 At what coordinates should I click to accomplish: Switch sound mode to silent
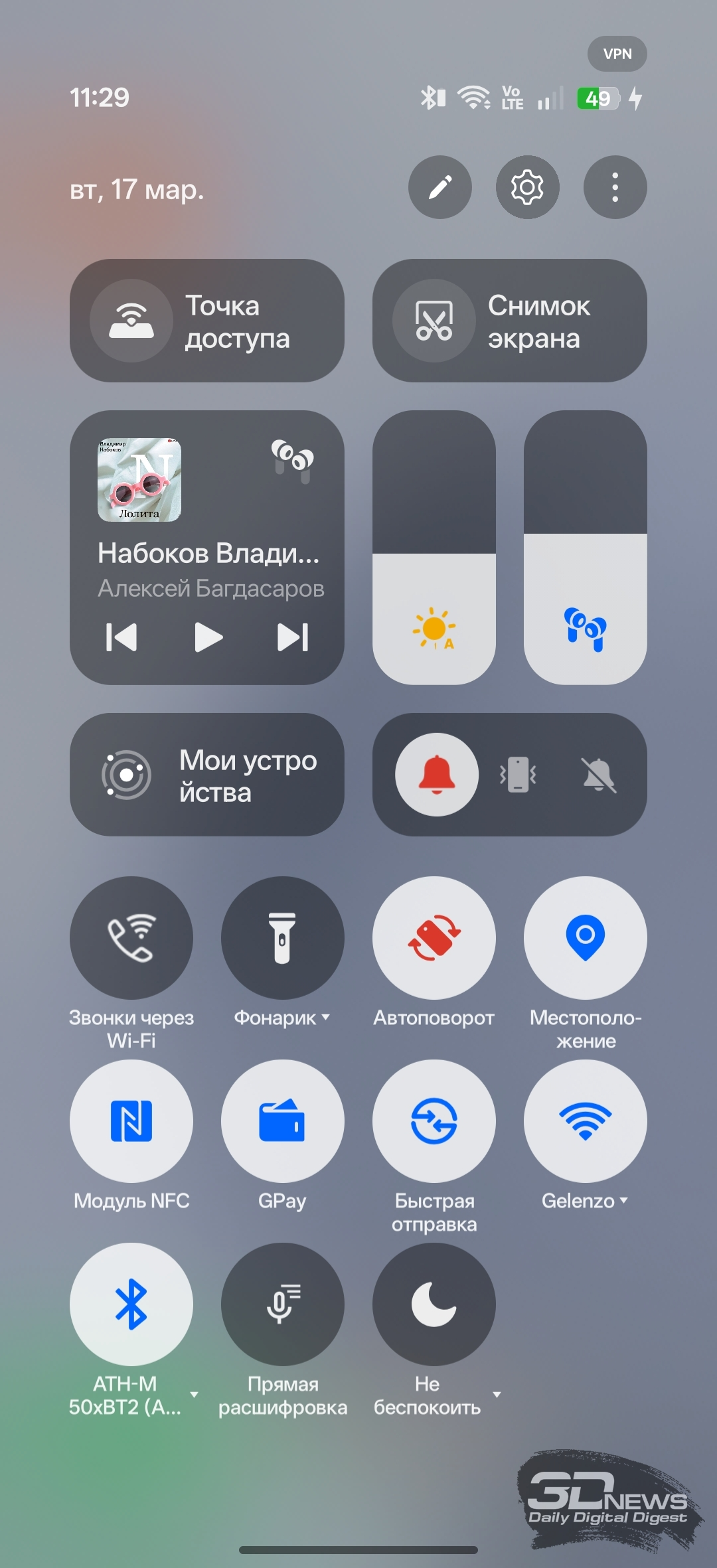[x=599, y=775]
